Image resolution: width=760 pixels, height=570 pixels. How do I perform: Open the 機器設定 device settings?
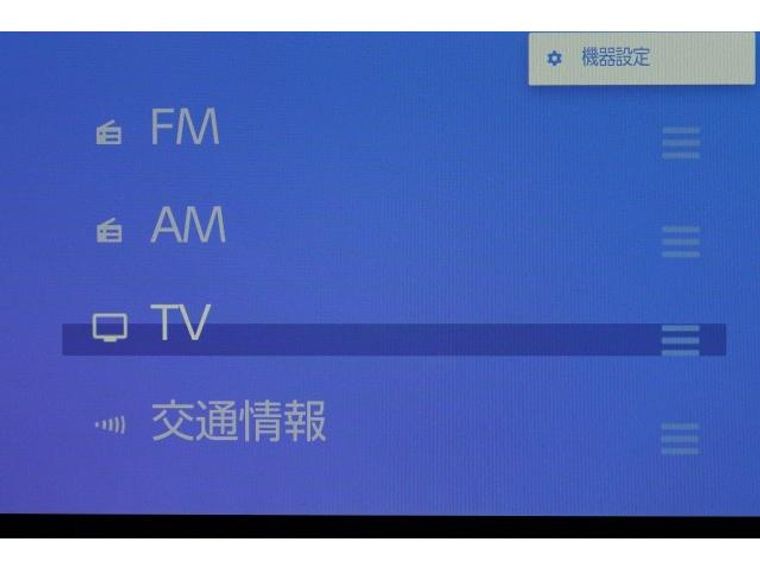click(x=640, y=58)
